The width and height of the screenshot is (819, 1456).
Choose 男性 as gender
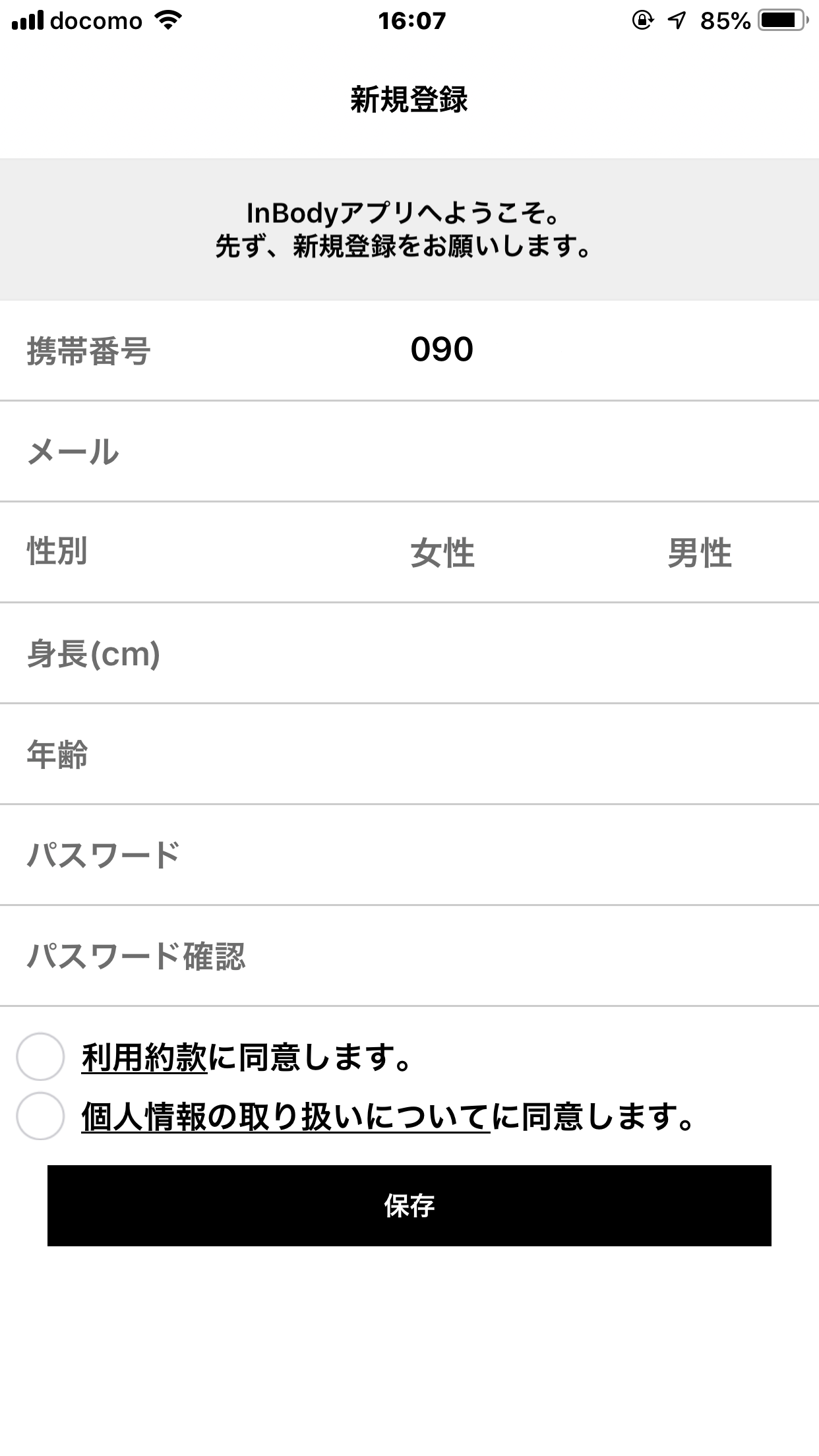(699, 553)
